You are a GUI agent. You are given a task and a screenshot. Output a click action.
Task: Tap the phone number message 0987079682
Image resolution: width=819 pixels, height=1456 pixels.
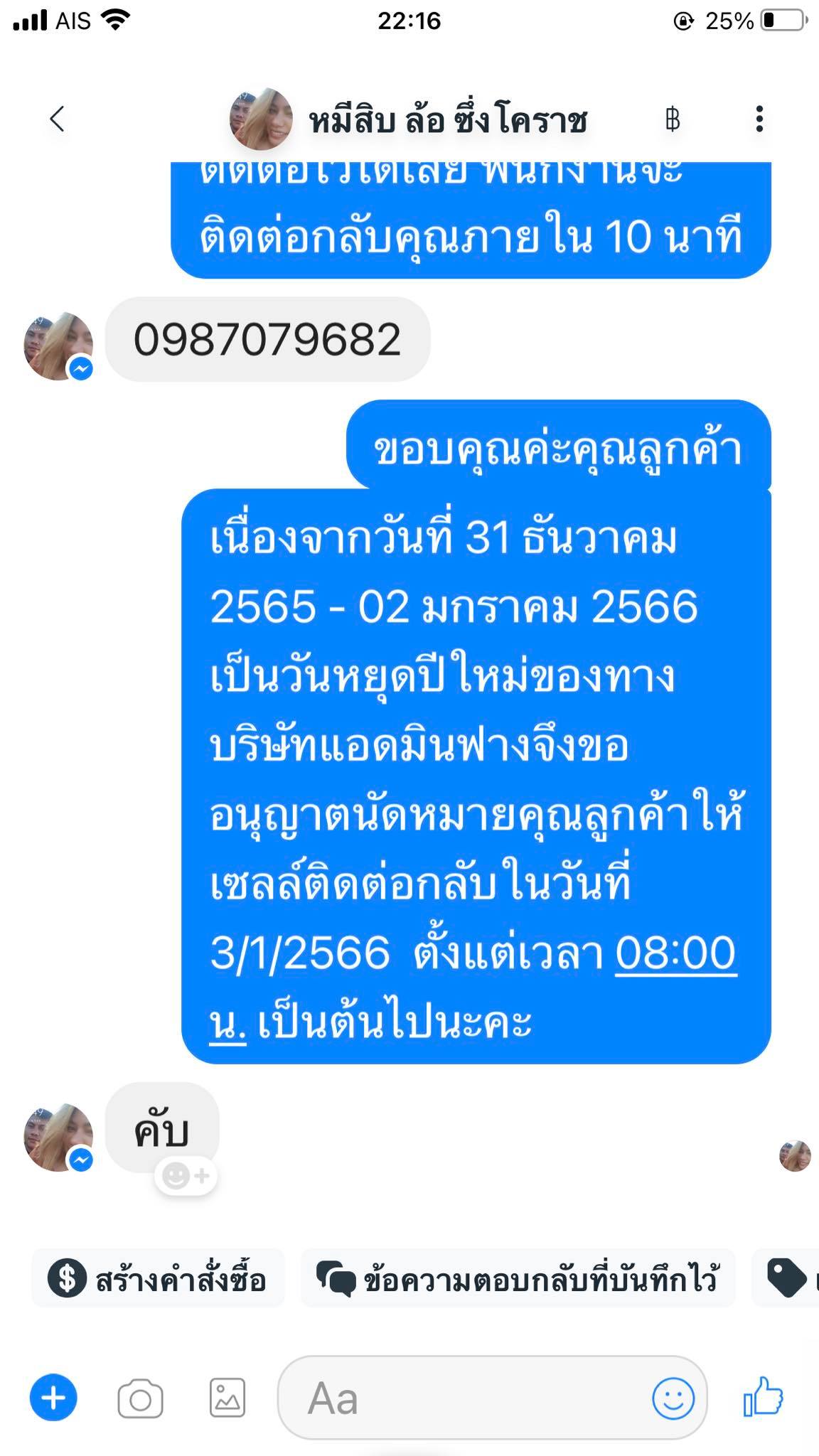coord(267,339)
